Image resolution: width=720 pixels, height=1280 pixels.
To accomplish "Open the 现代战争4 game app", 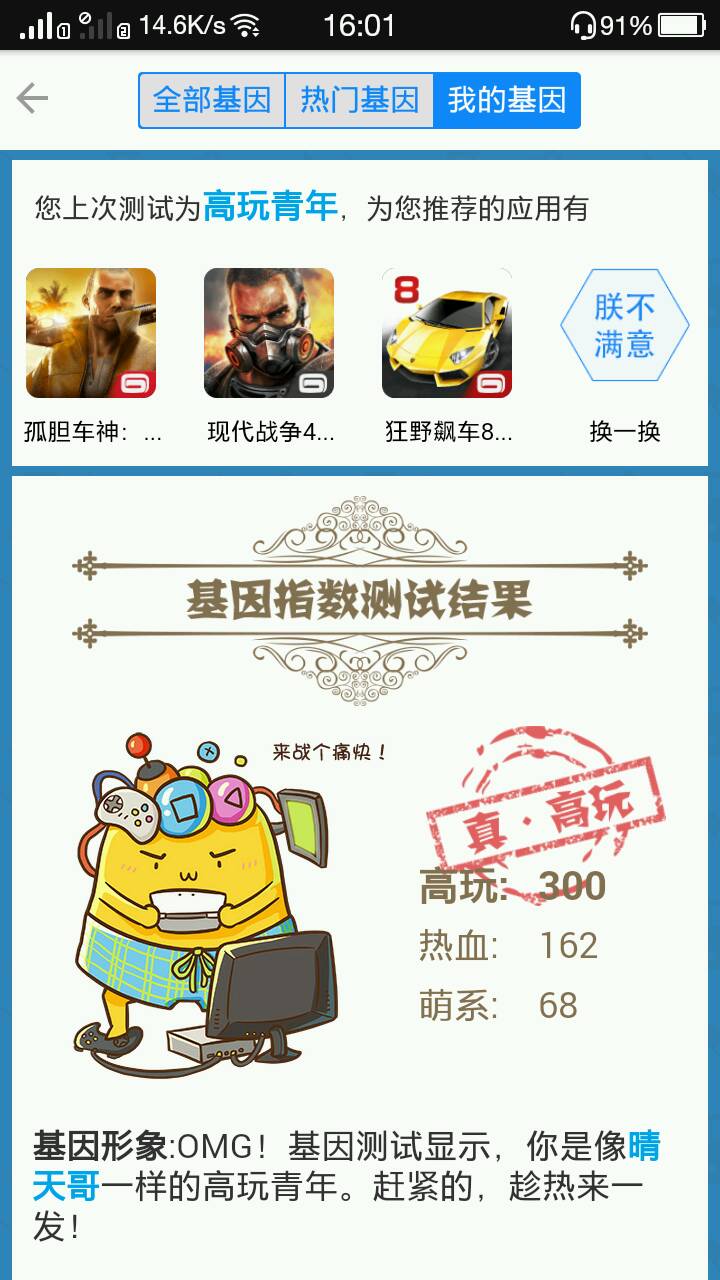I will (269, 333).
